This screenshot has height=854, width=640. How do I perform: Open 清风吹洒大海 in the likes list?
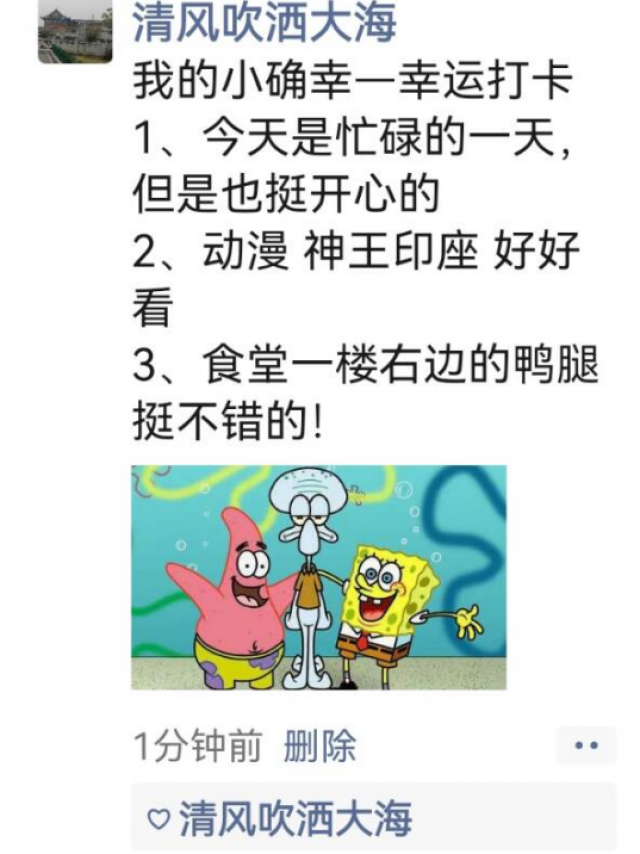pos(294,819)
